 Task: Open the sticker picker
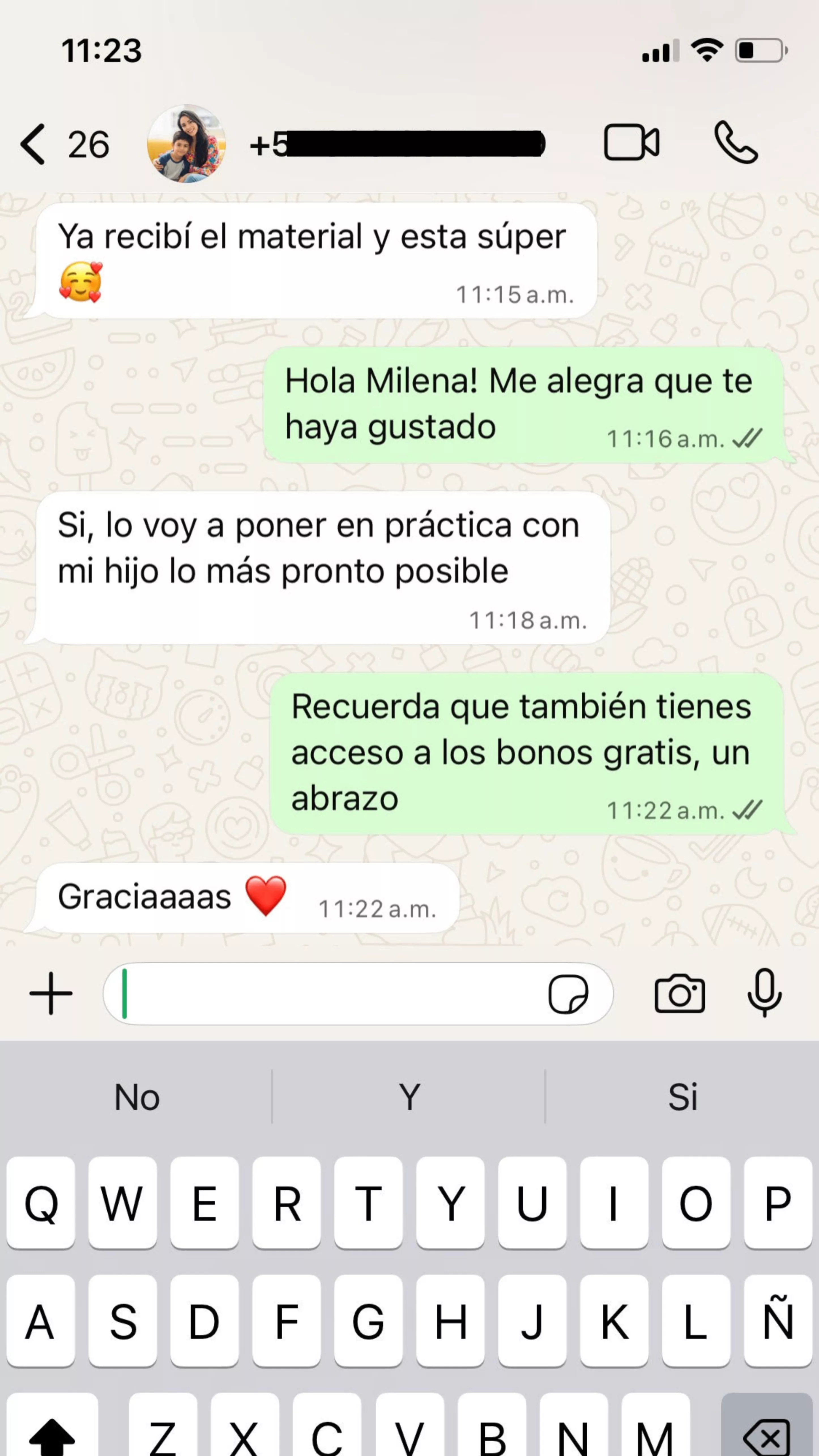[568, 993]
